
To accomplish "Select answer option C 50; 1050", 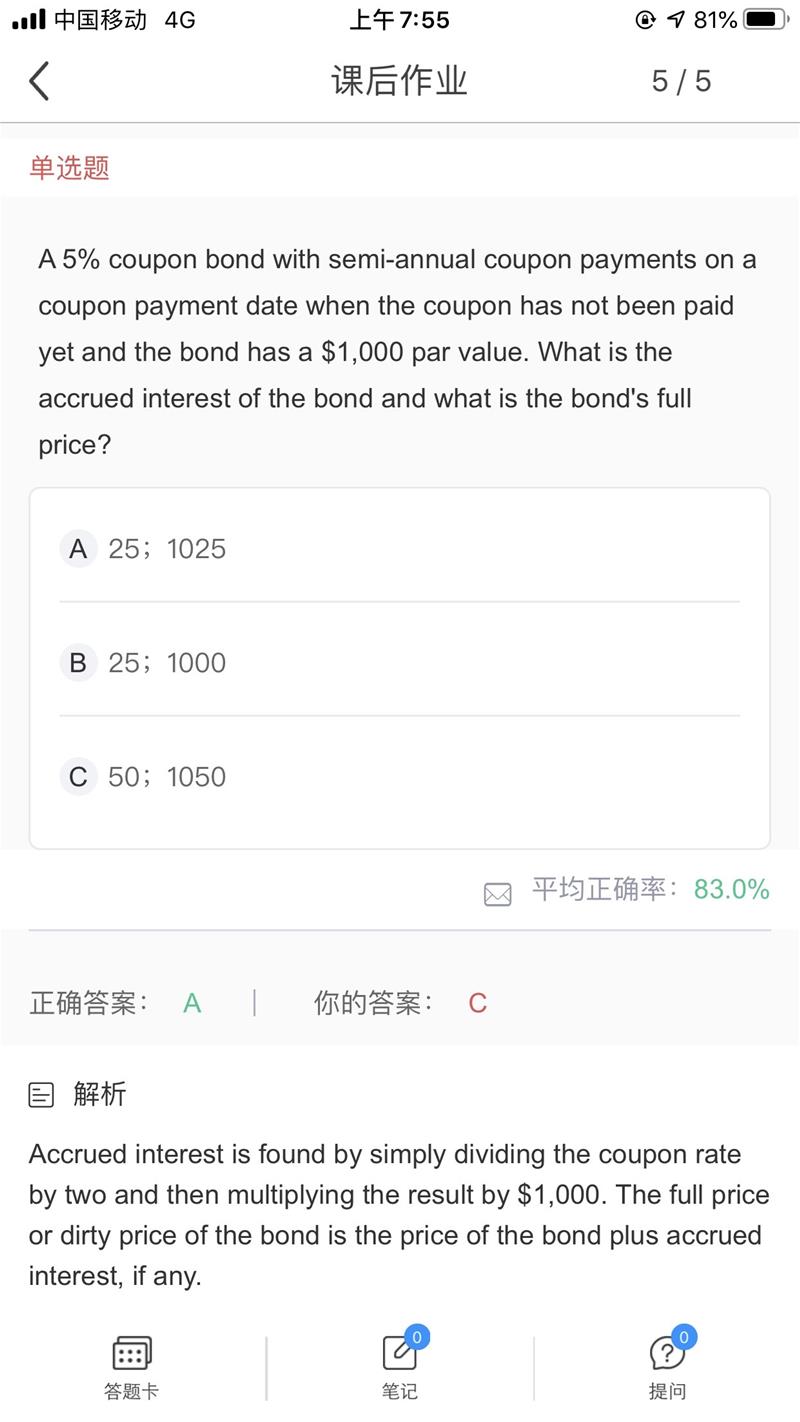I will [400, 776].
